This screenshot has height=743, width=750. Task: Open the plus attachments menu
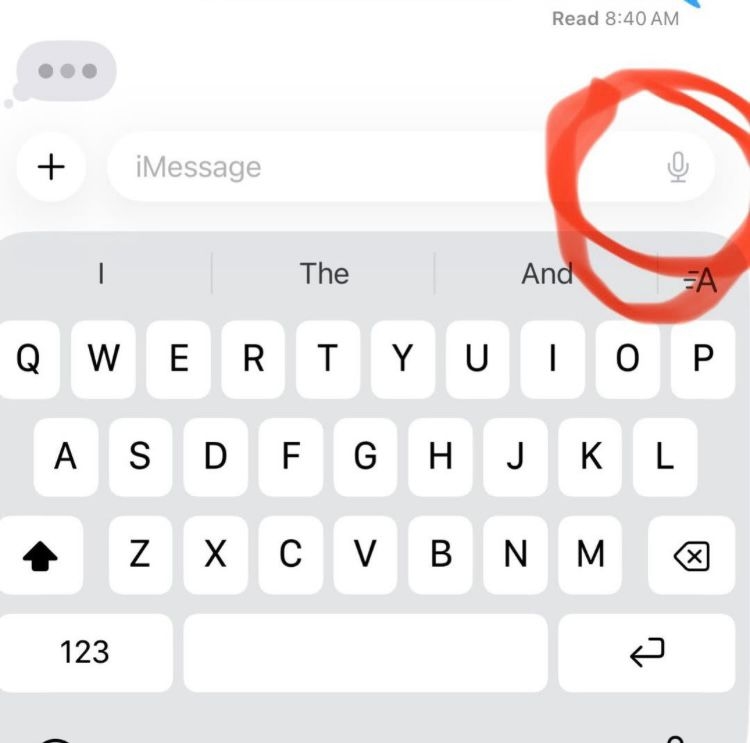(50, 166)
